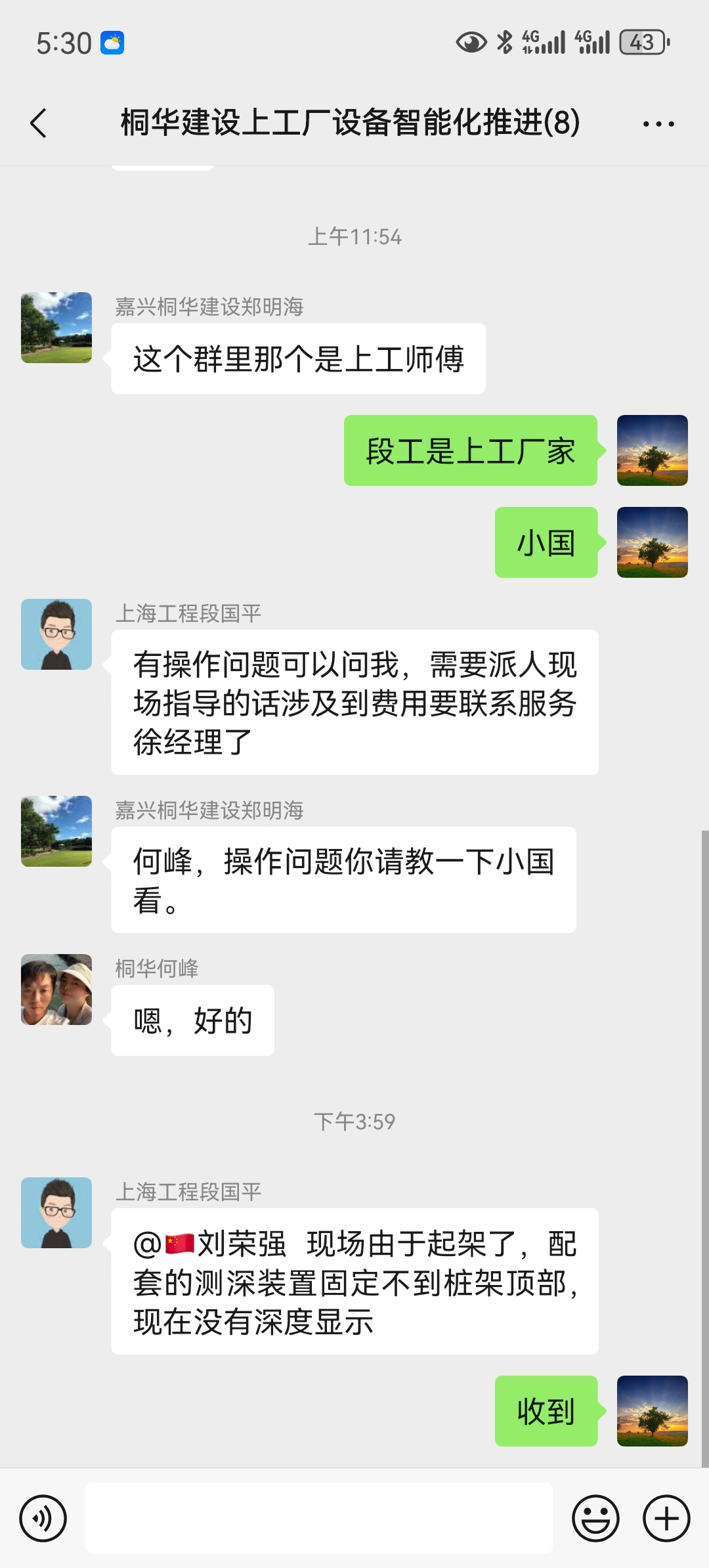Switch to voice message input
This screenshot has height=1568, width=709.
click(43, 1518)
